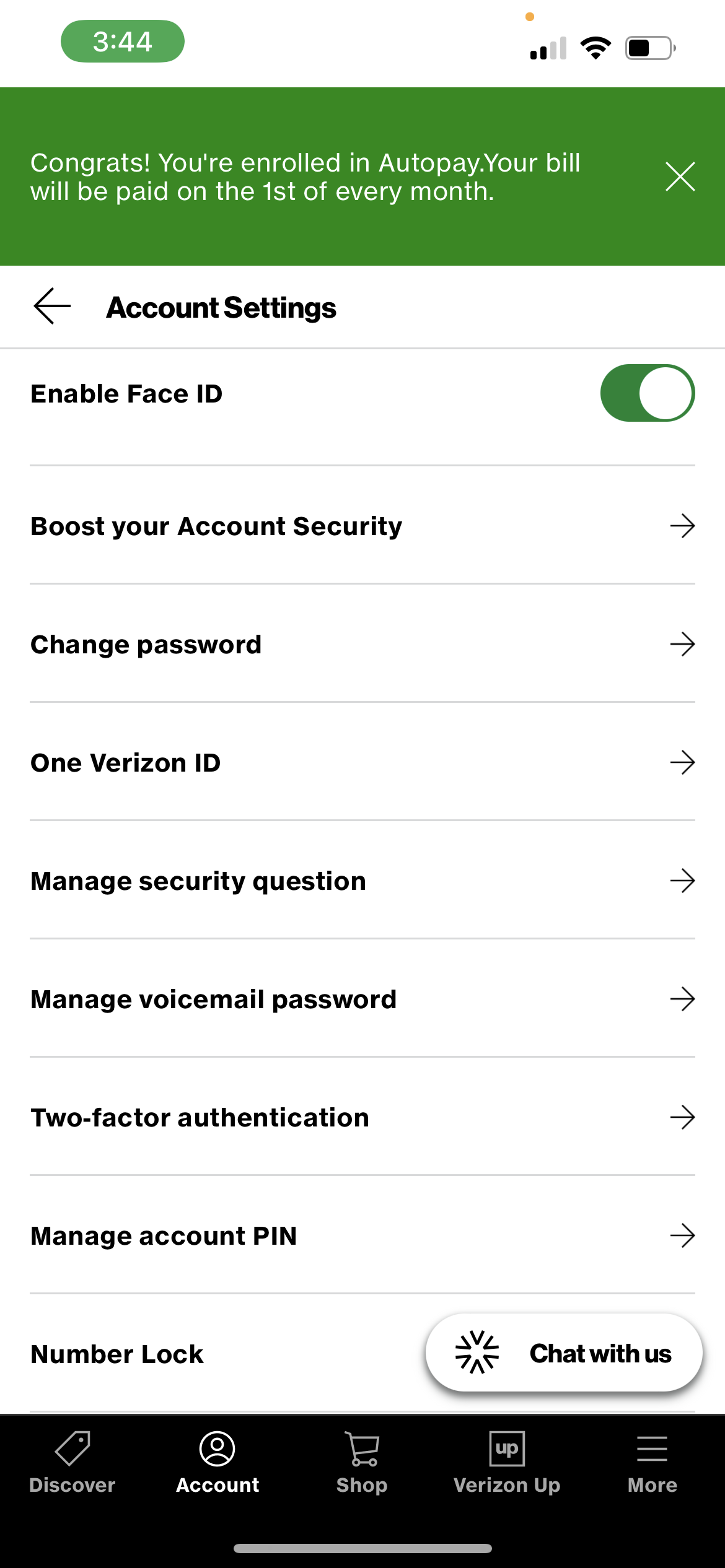Viewport: 725px width, 1568px height.
Task: Switch to the Discover tab
Action: coord(72,1461)
